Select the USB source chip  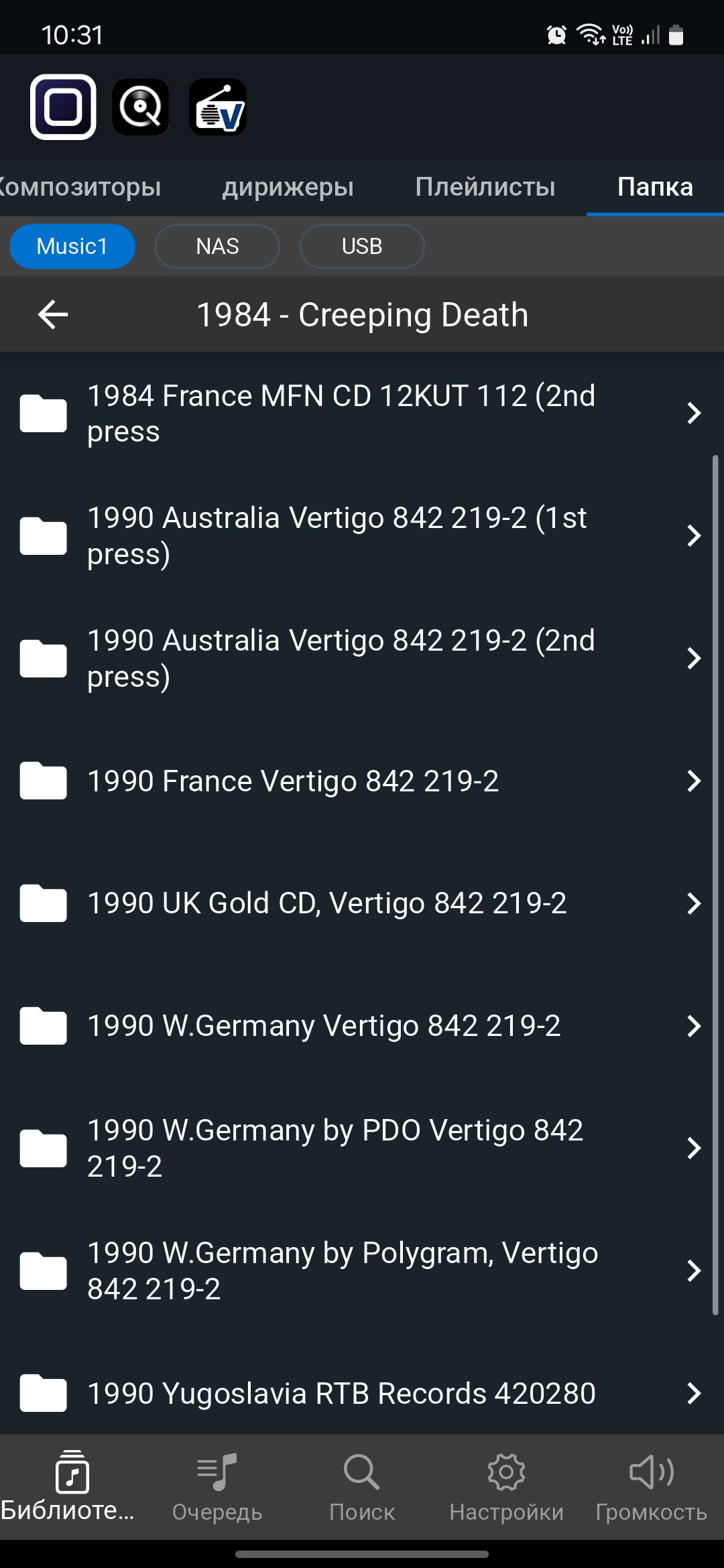pyautogui.click(x=362, y=247)
